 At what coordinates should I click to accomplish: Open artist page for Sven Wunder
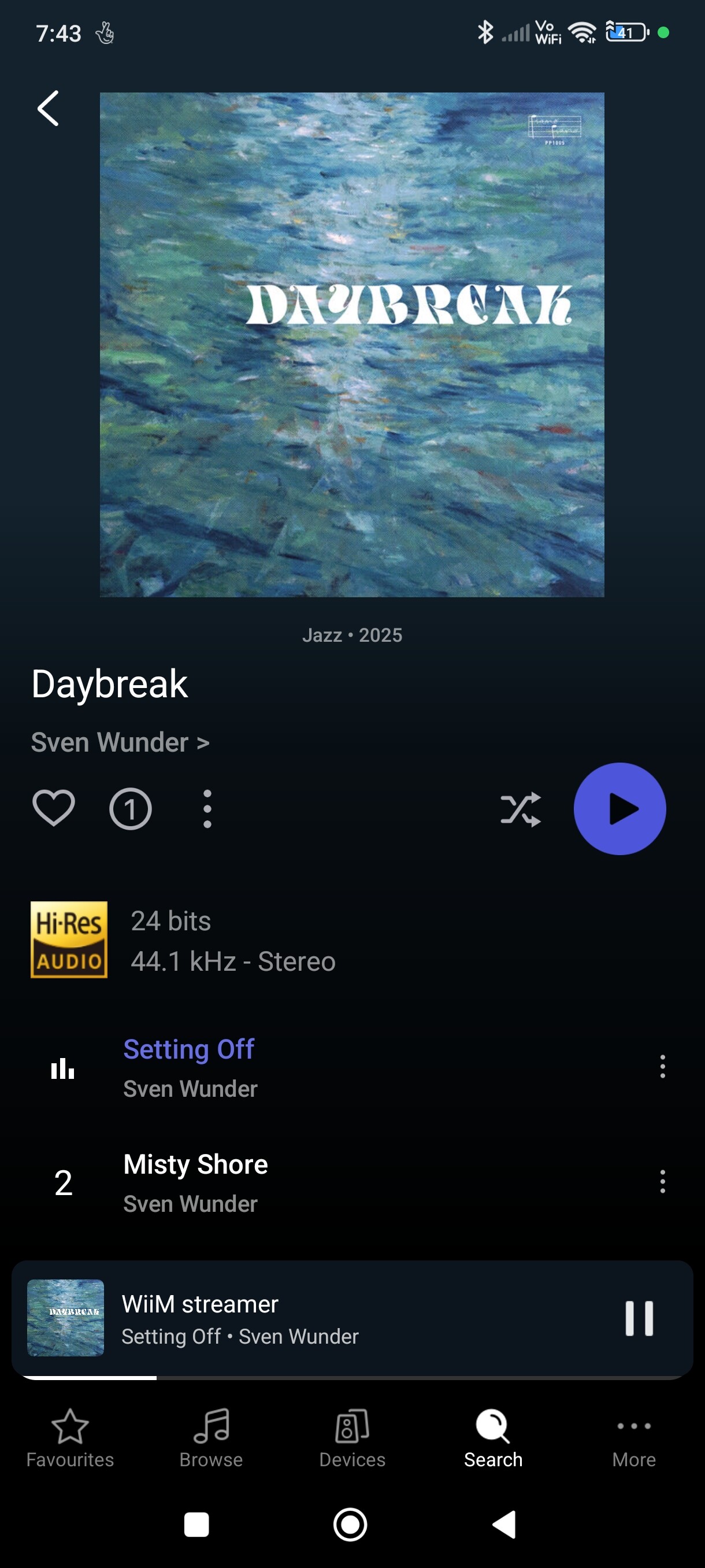120,742
